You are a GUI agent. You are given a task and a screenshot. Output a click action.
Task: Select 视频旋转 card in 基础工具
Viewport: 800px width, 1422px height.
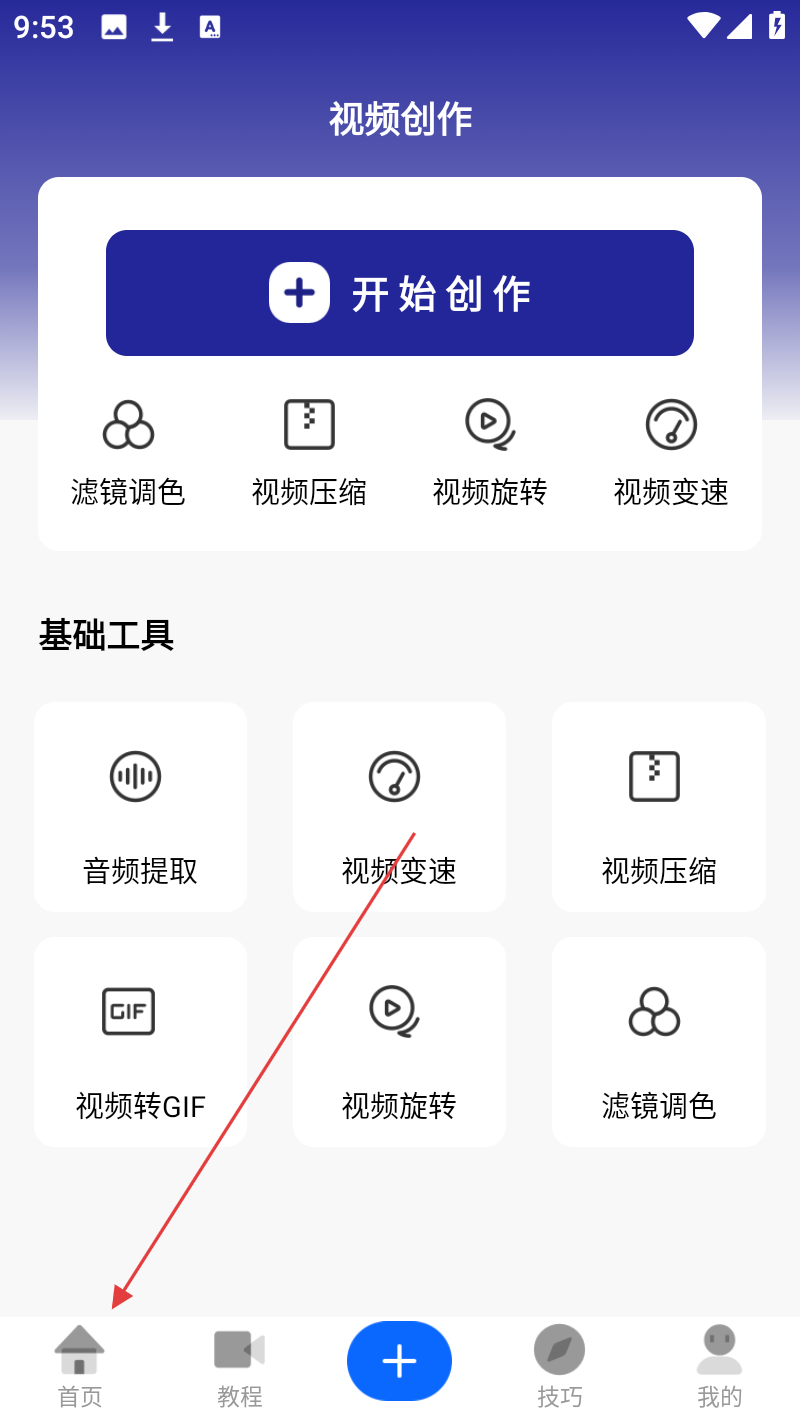pos(399,1042)
